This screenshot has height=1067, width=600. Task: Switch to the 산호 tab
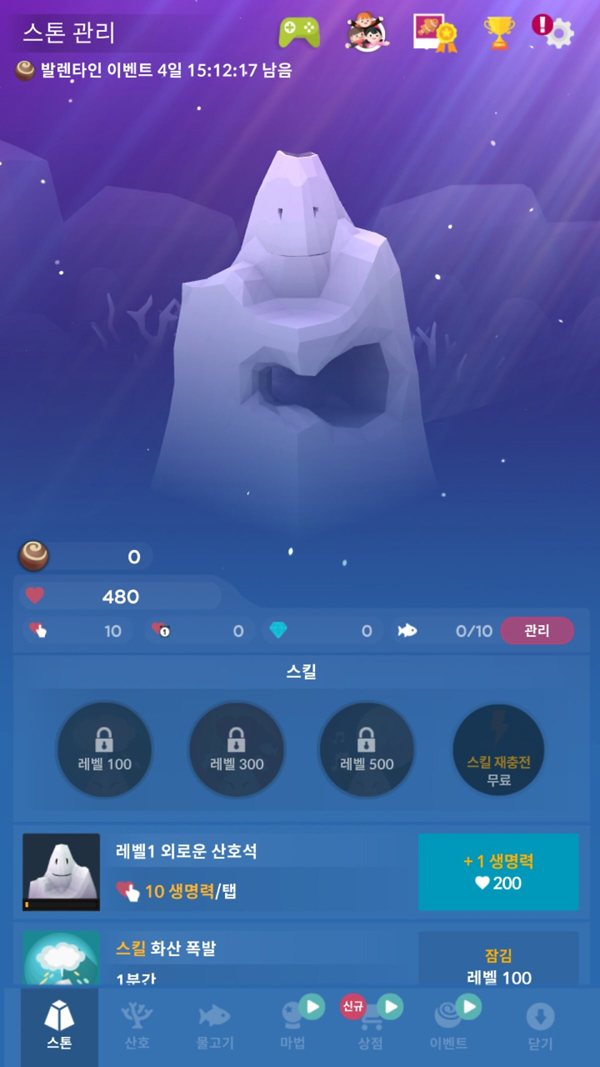[x=136, y=1026]
